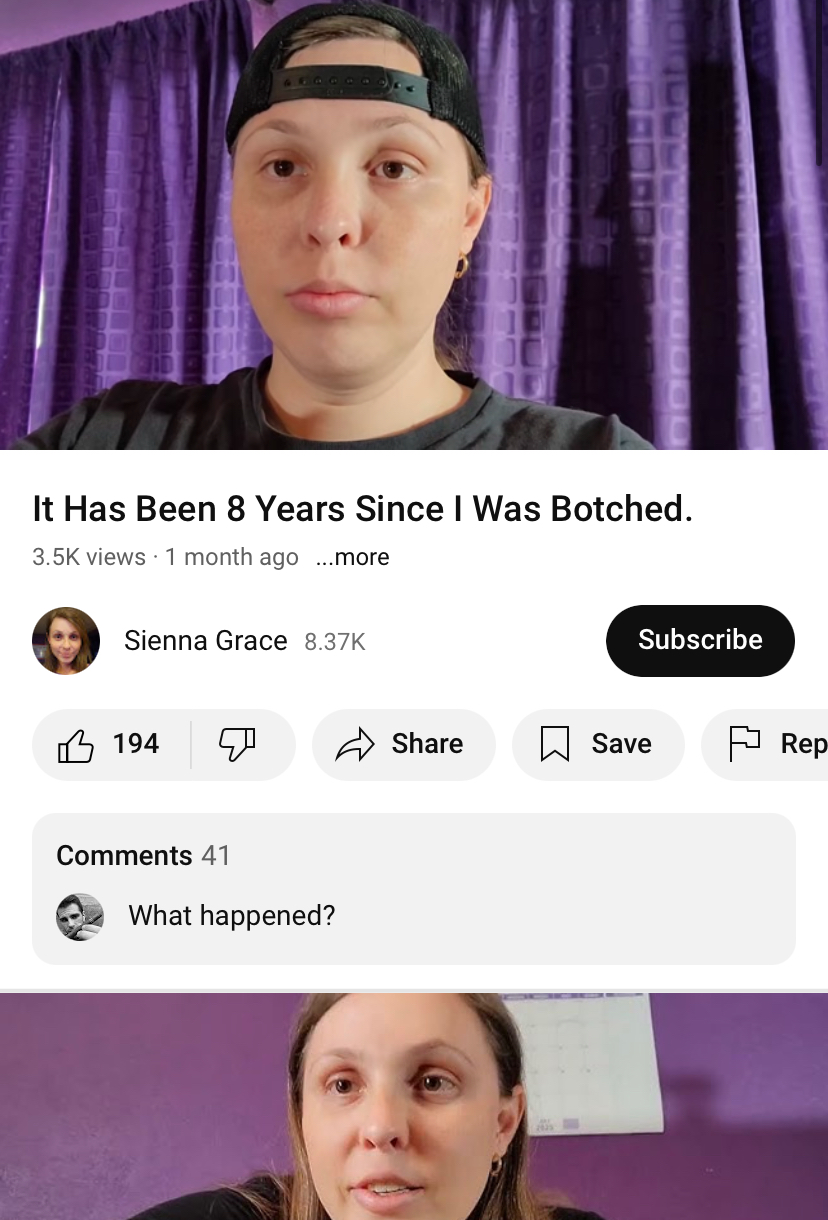Open the next suggested video thumbnail
The height and width of the screenshot is (1220, 828).
pos(414,1105)
